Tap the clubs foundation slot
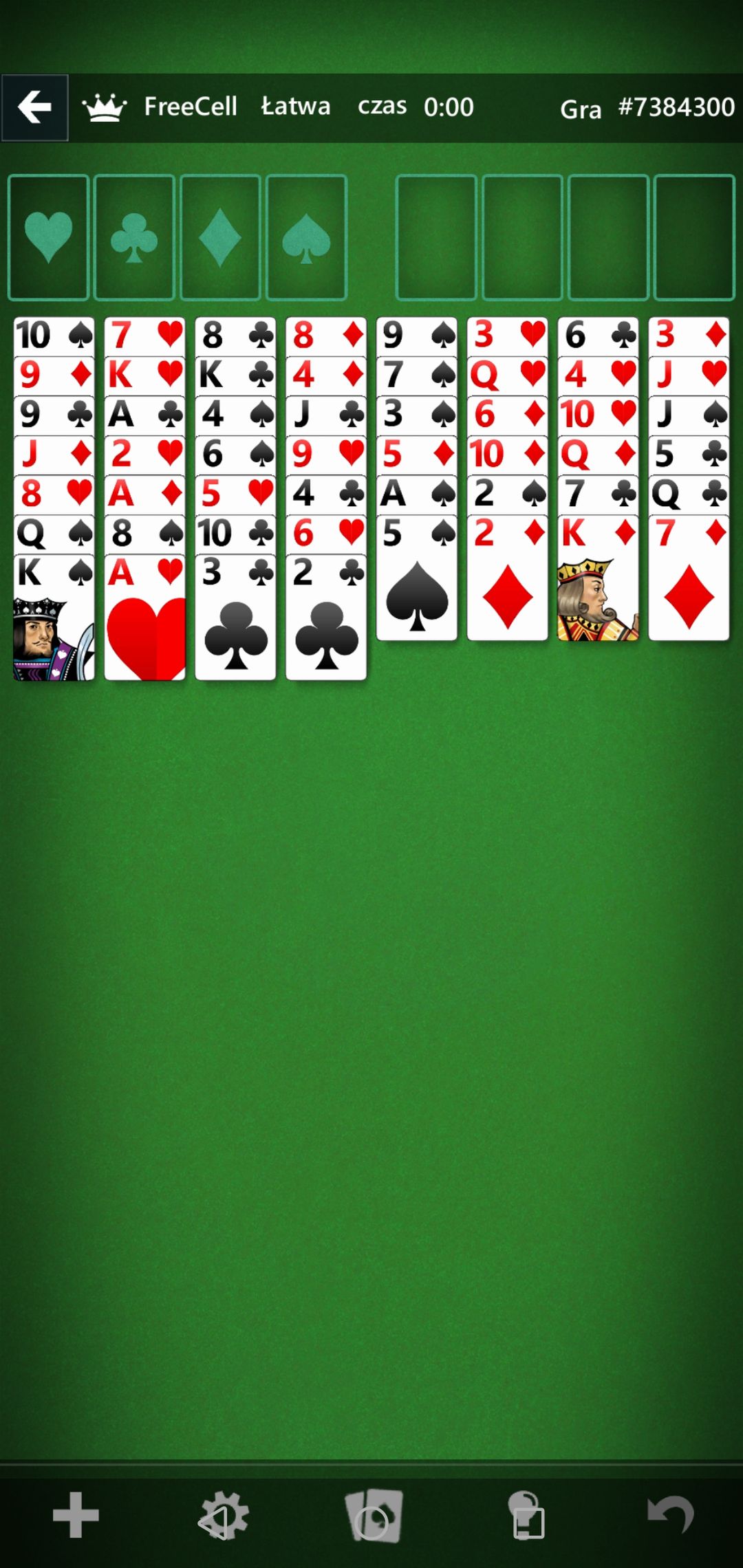743x1568 pixels. pyautogui.click(x=134, y=237)
